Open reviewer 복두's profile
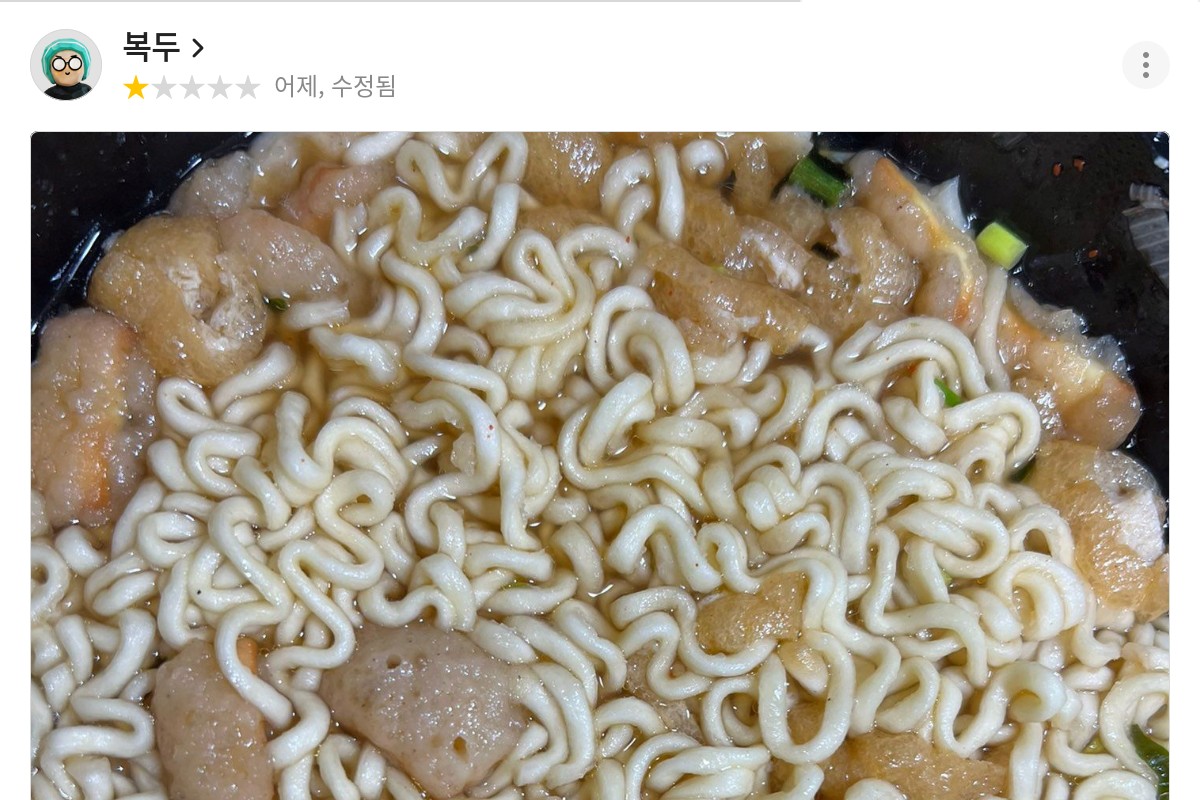 [x=163, y=47]
